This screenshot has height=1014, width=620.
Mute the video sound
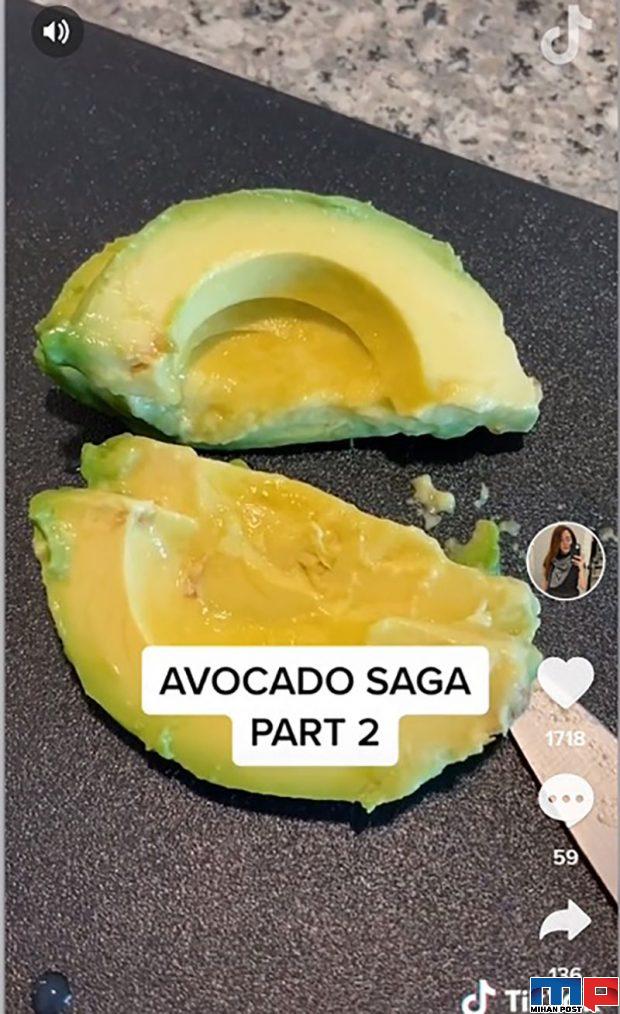click(57, 32)
